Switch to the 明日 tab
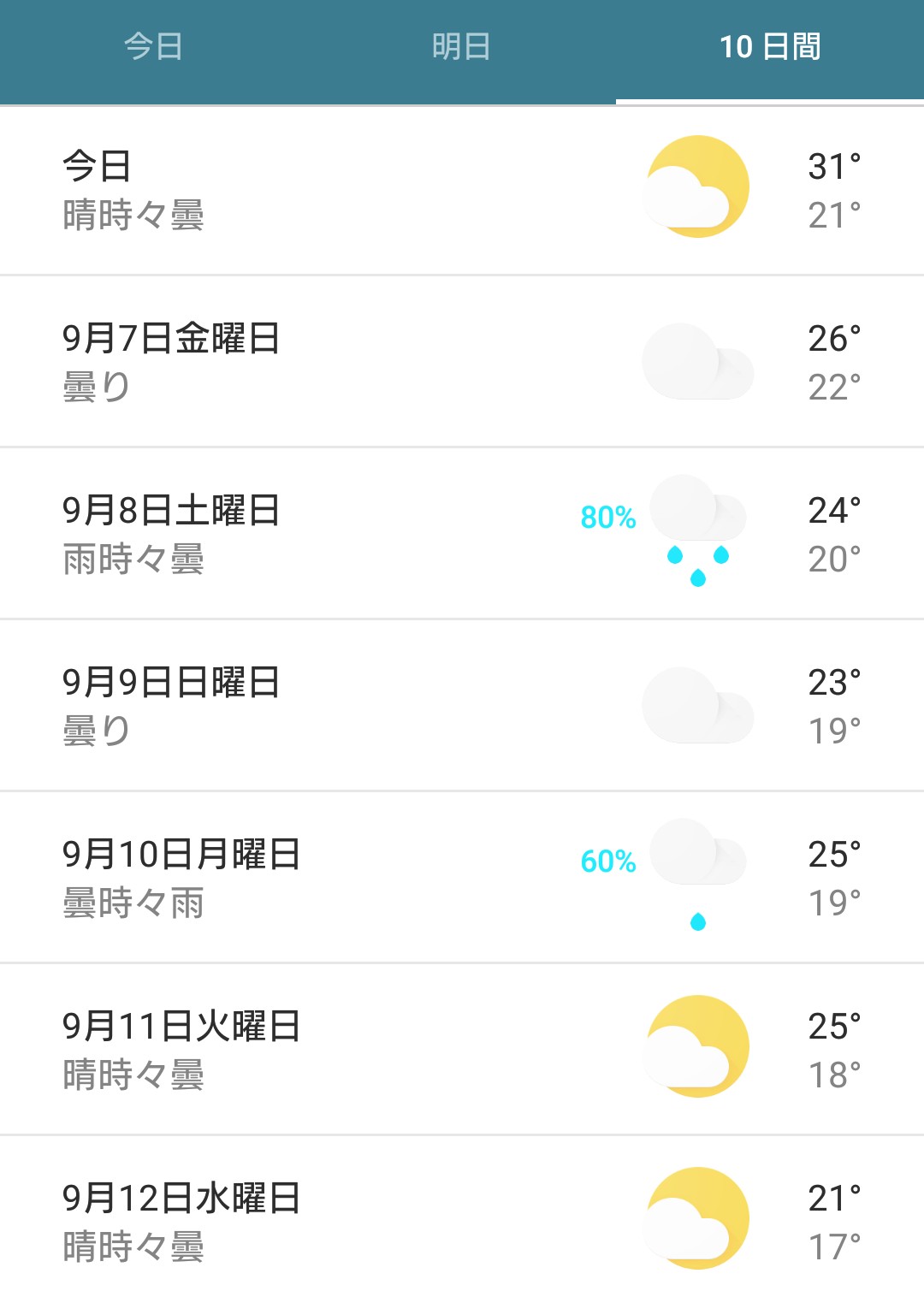The image size is (924, 1291). pyautogui.click(x=461, y=47)
